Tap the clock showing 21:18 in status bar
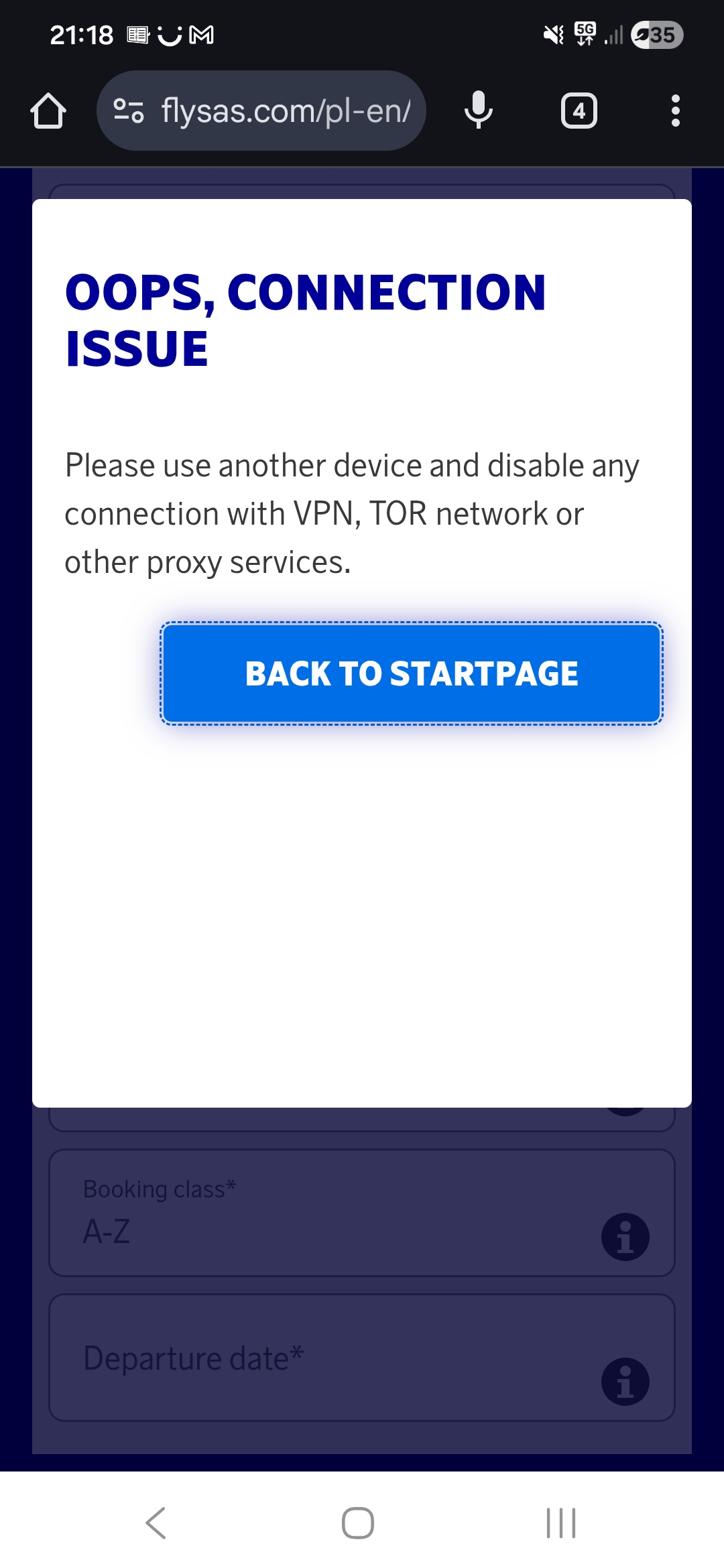Viewport: 724px width, 1568px height. tap(82, 34)
